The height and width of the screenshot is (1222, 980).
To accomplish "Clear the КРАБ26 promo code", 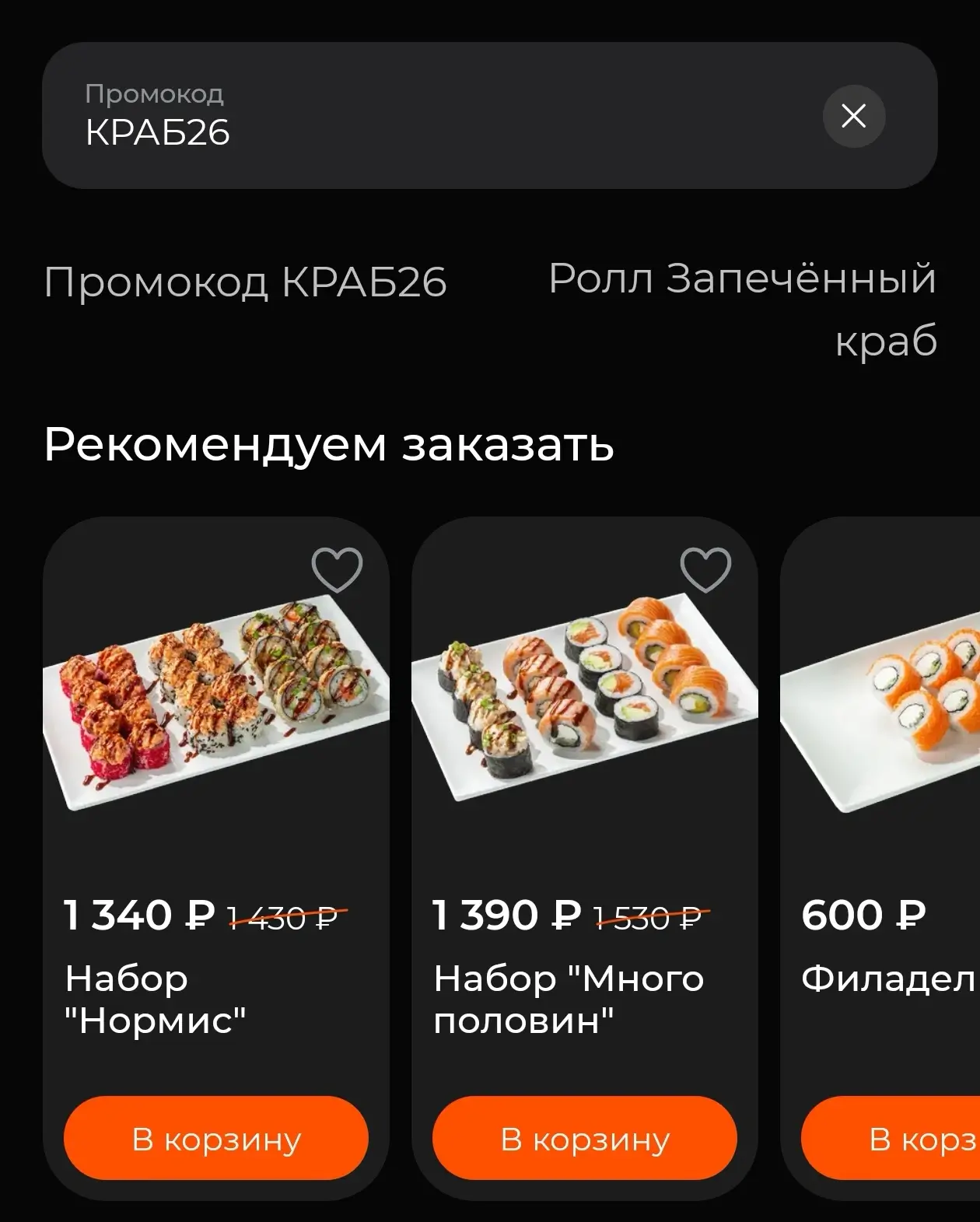I will 854,116.
